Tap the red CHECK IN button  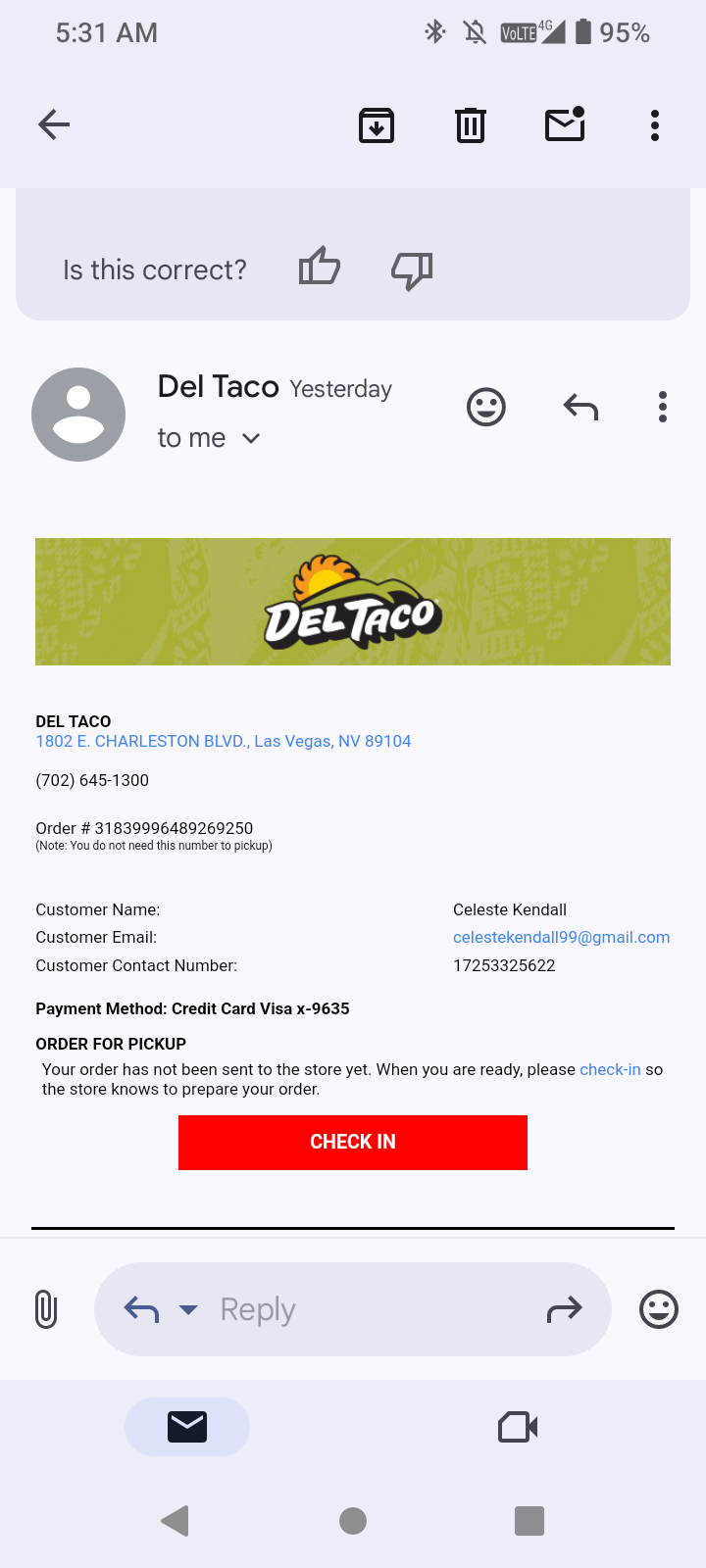pos(353,1142)
